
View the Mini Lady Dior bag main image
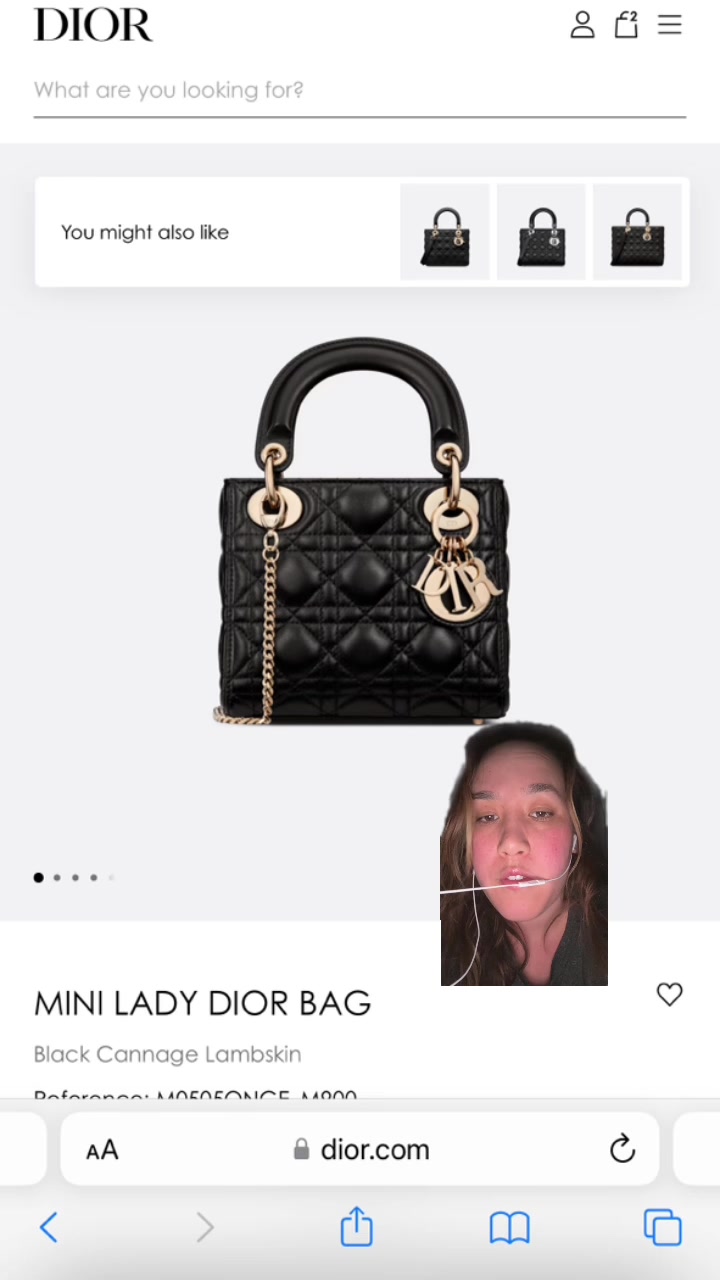point(362,530)
